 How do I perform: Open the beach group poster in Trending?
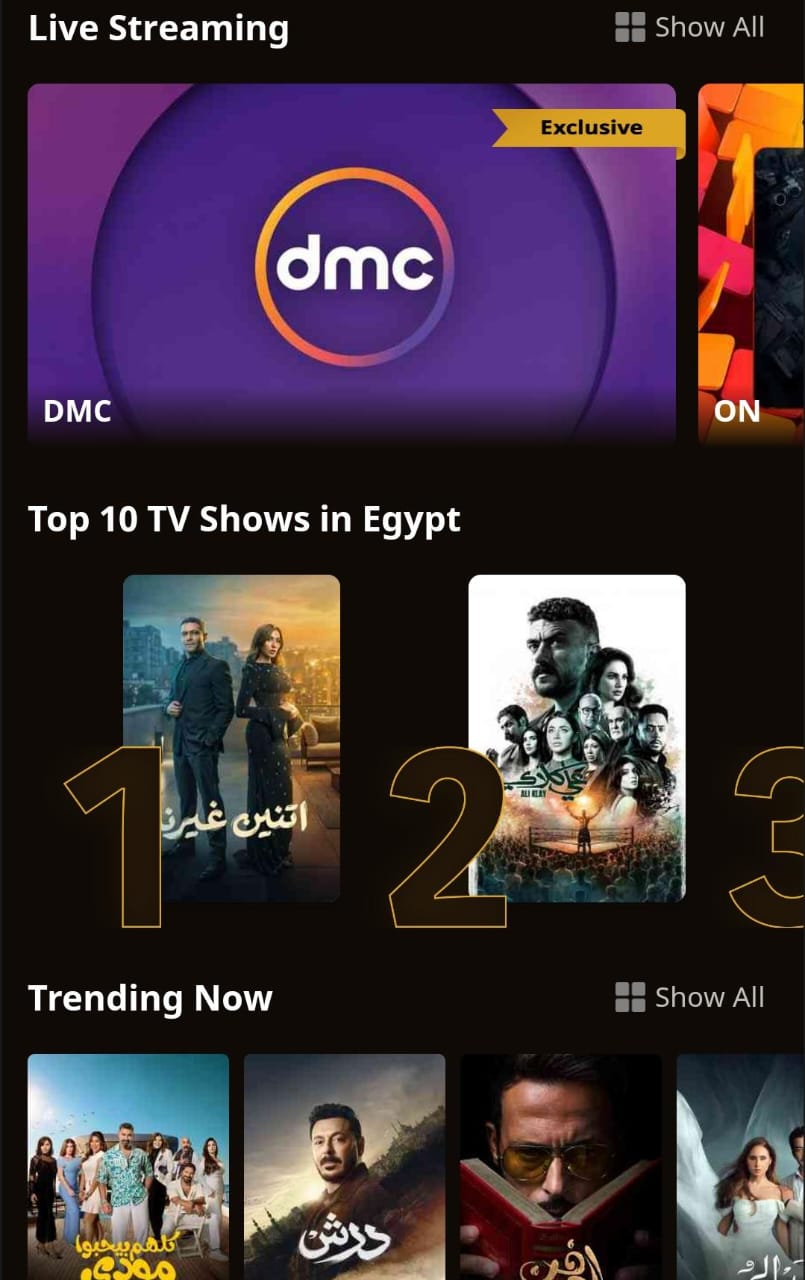coord(128,1166)
